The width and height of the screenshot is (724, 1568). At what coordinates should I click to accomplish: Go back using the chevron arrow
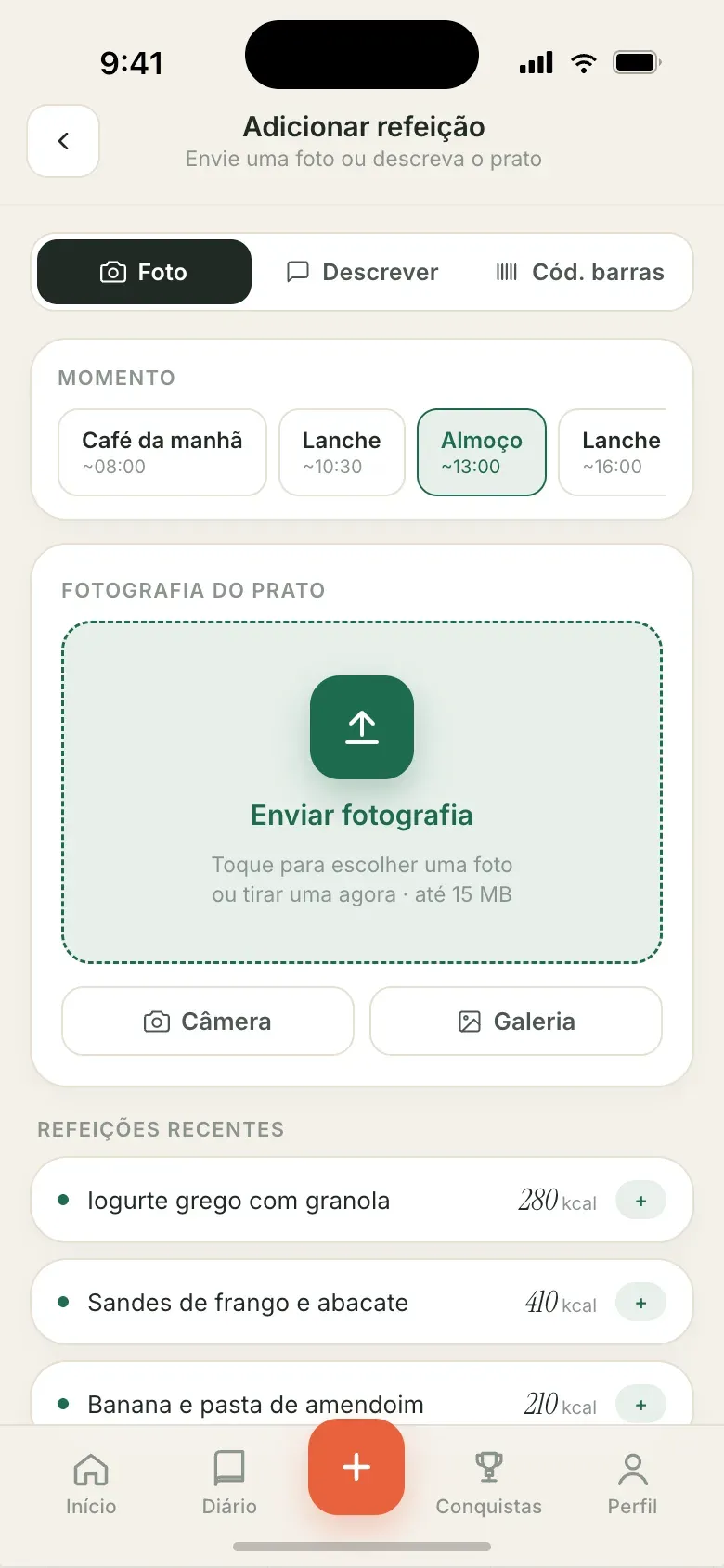click(x=62, y=141)
